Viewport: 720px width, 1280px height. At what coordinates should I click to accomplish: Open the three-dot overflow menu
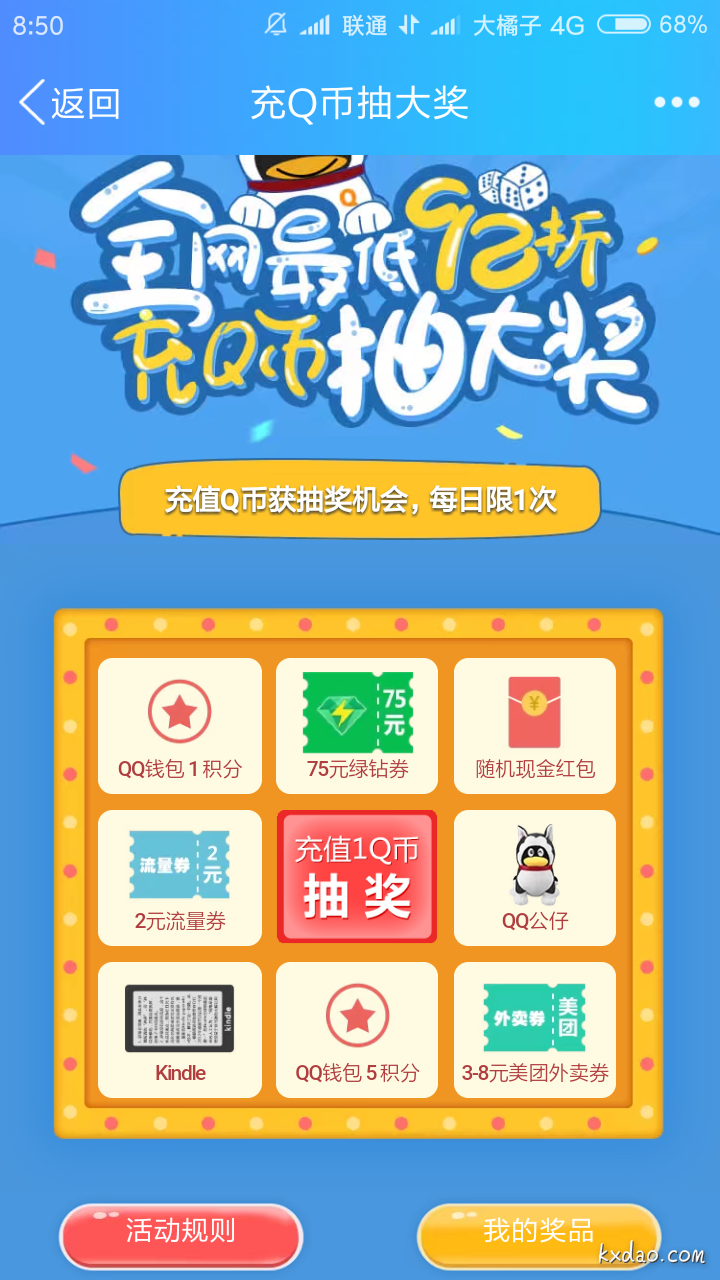pyautogui.click(x=676, y=101)
